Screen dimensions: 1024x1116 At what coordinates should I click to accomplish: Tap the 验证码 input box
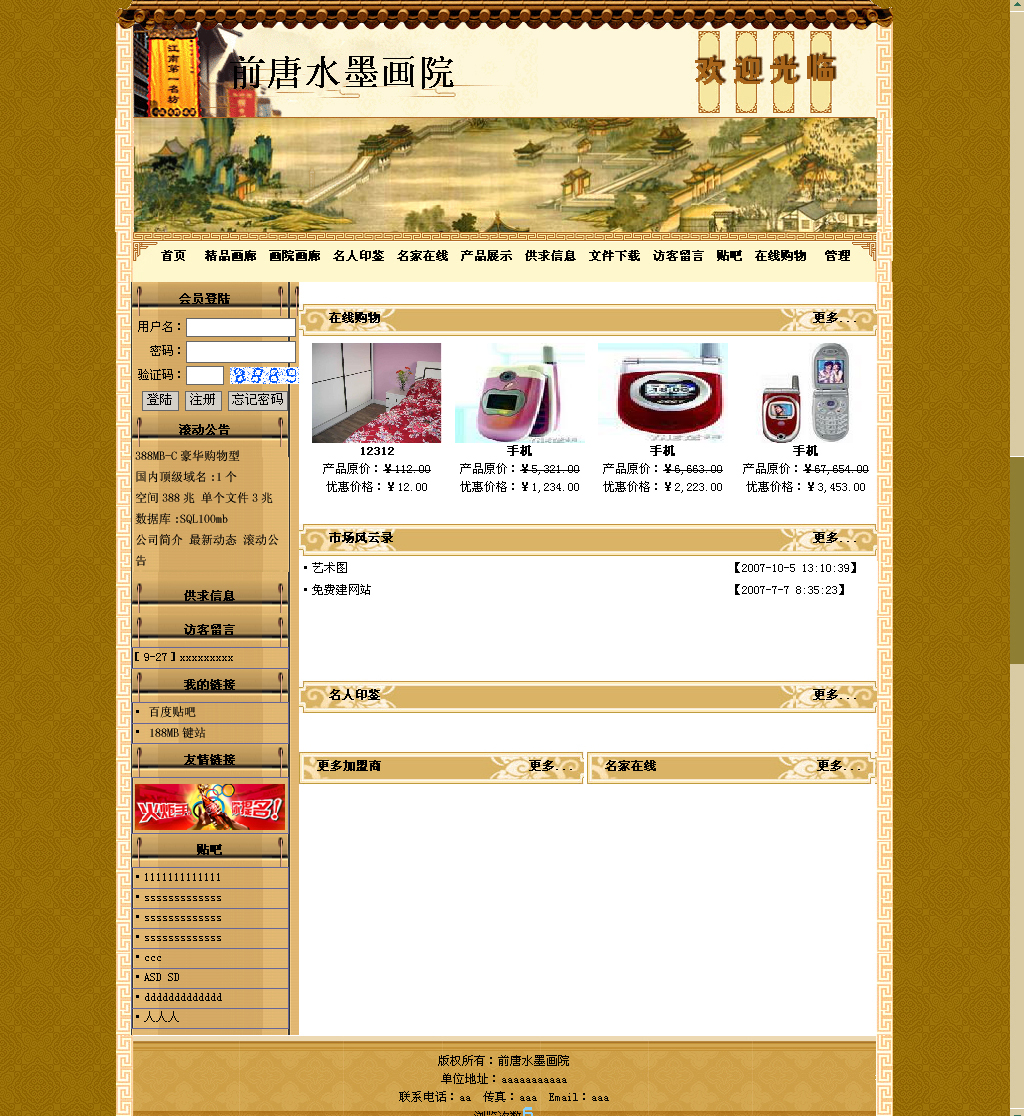click(205, 376)
